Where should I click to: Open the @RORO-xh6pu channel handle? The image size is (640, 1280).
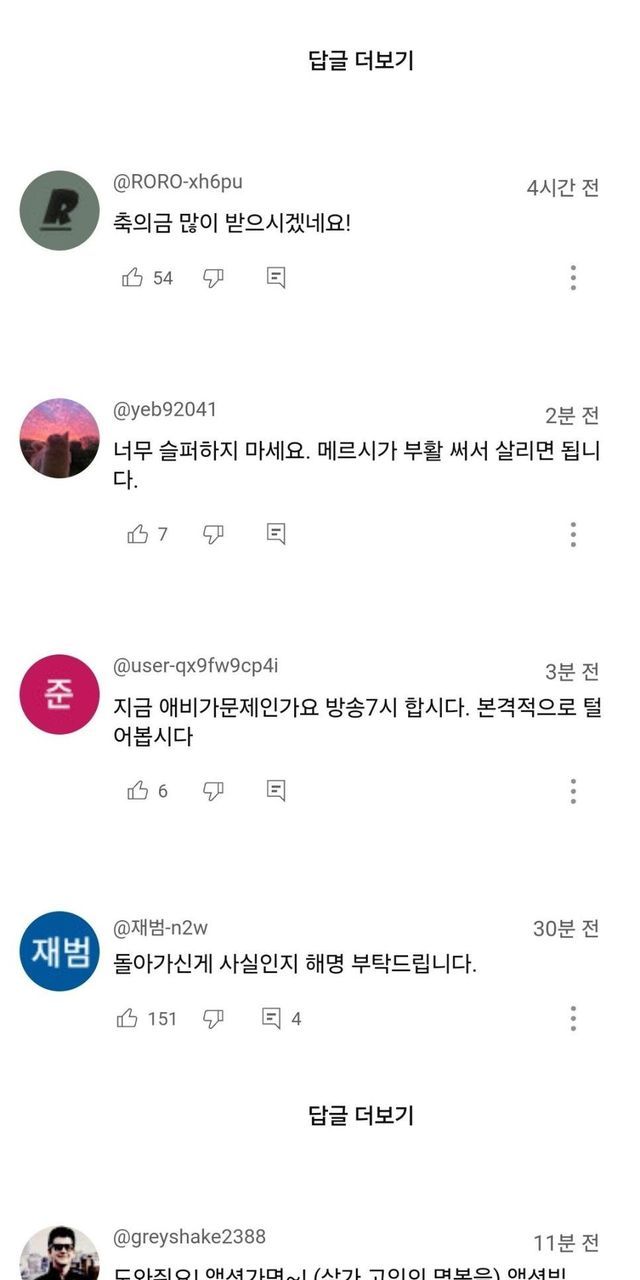click(x=177, y=182)
